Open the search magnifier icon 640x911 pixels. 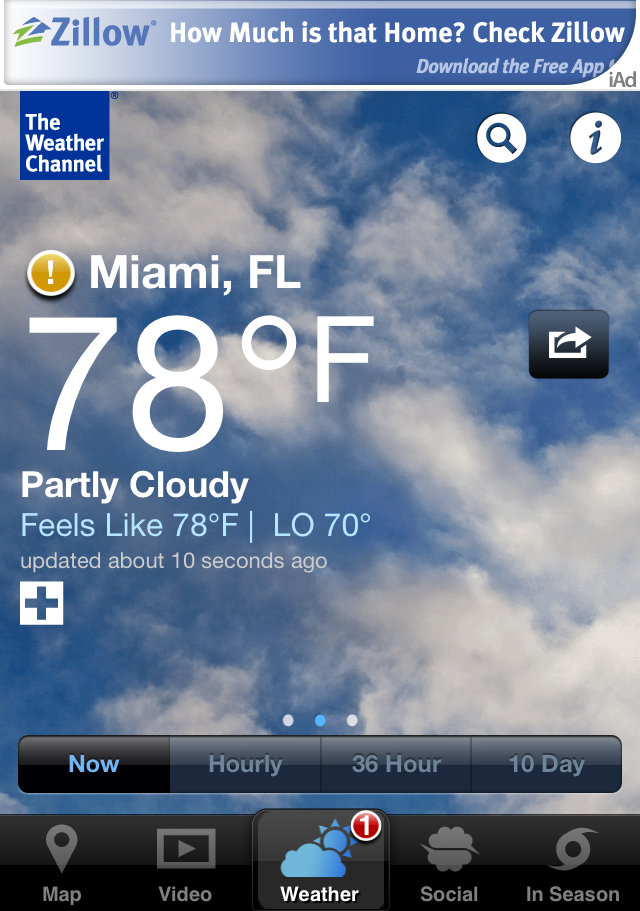(502, 139)
